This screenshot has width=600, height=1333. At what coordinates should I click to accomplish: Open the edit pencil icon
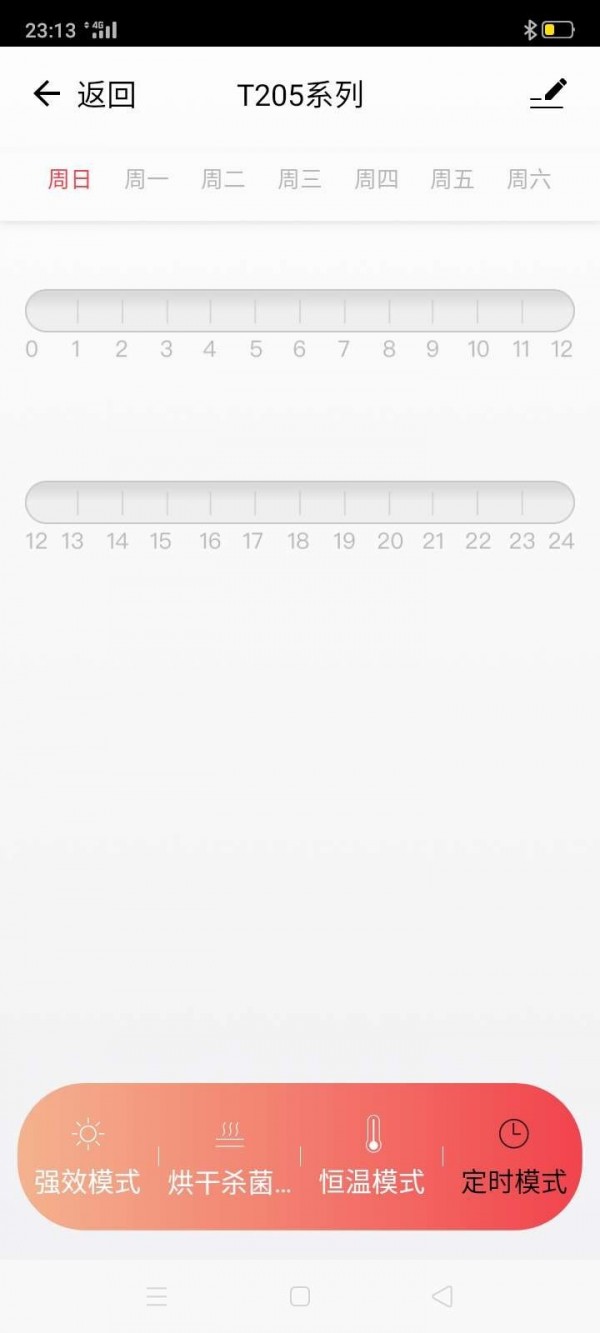(548, 94)
